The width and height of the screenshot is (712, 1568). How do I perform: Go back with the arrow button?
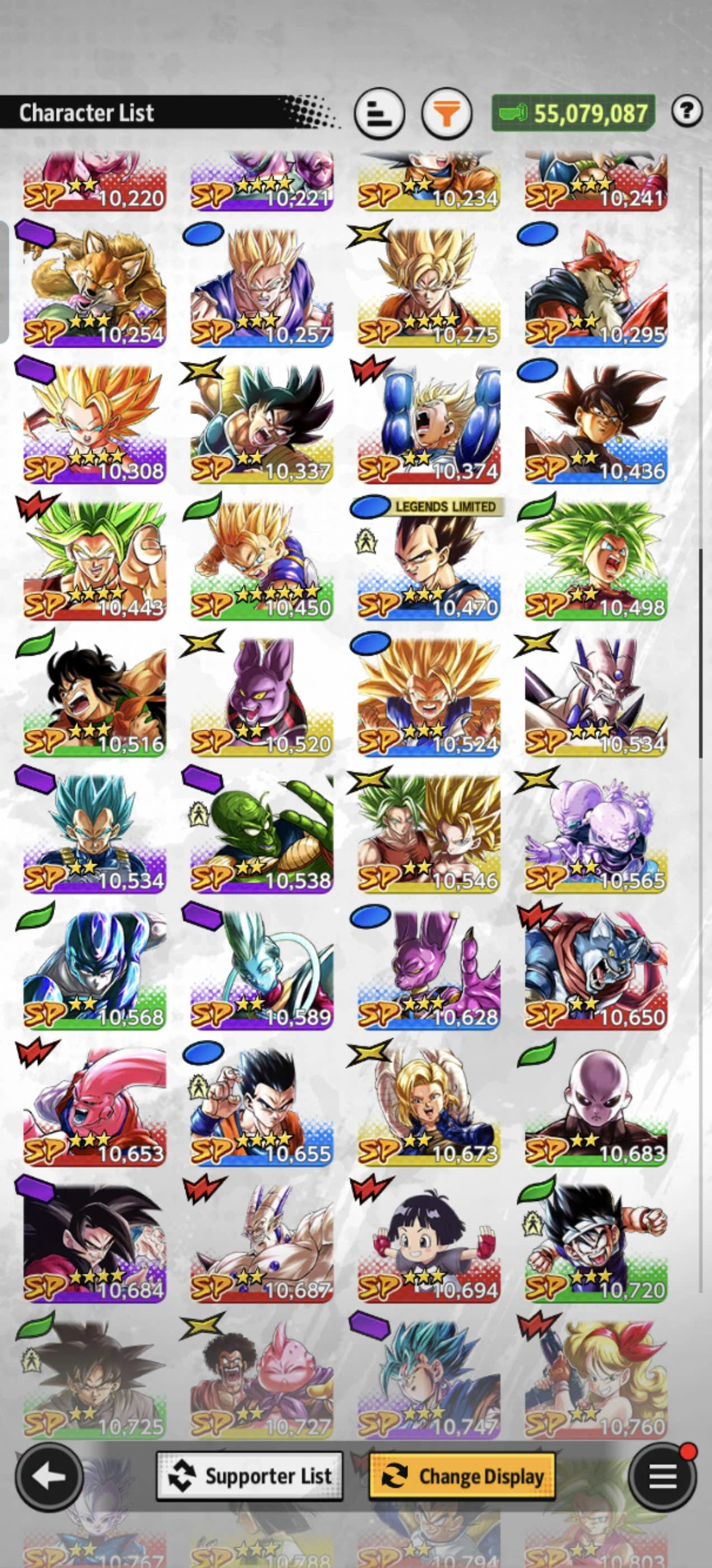point(49,1476)
